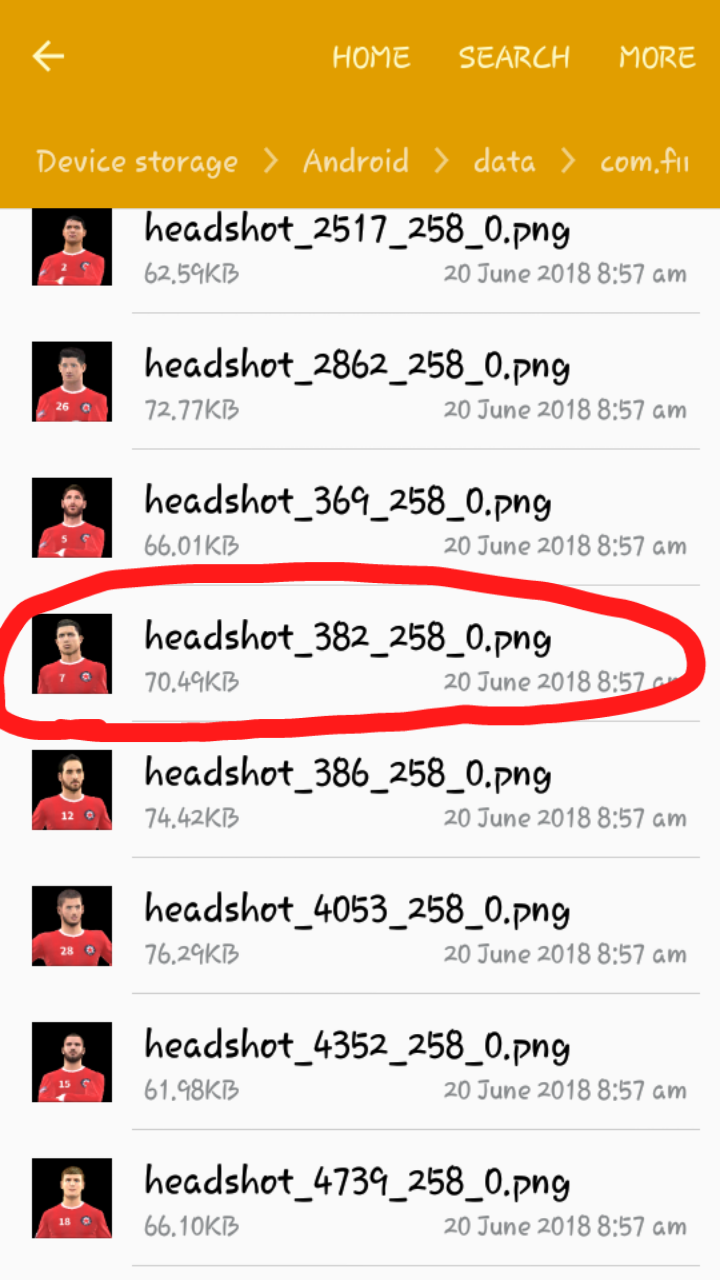Open the circled headshot_382_258_0.png file

[360, 653]
